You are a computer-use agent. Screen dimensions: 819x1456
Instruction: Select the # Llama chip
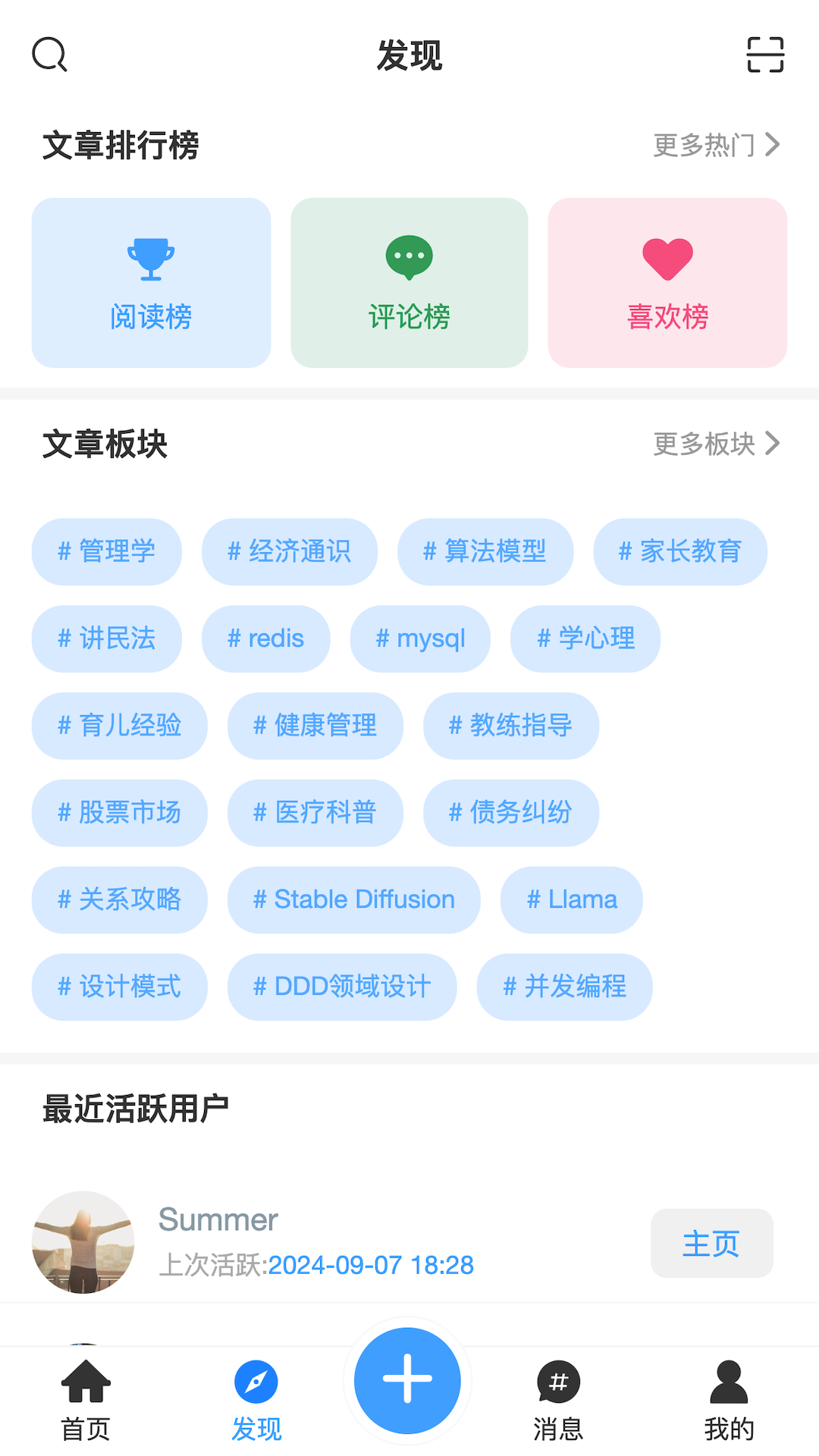(572, 900)
